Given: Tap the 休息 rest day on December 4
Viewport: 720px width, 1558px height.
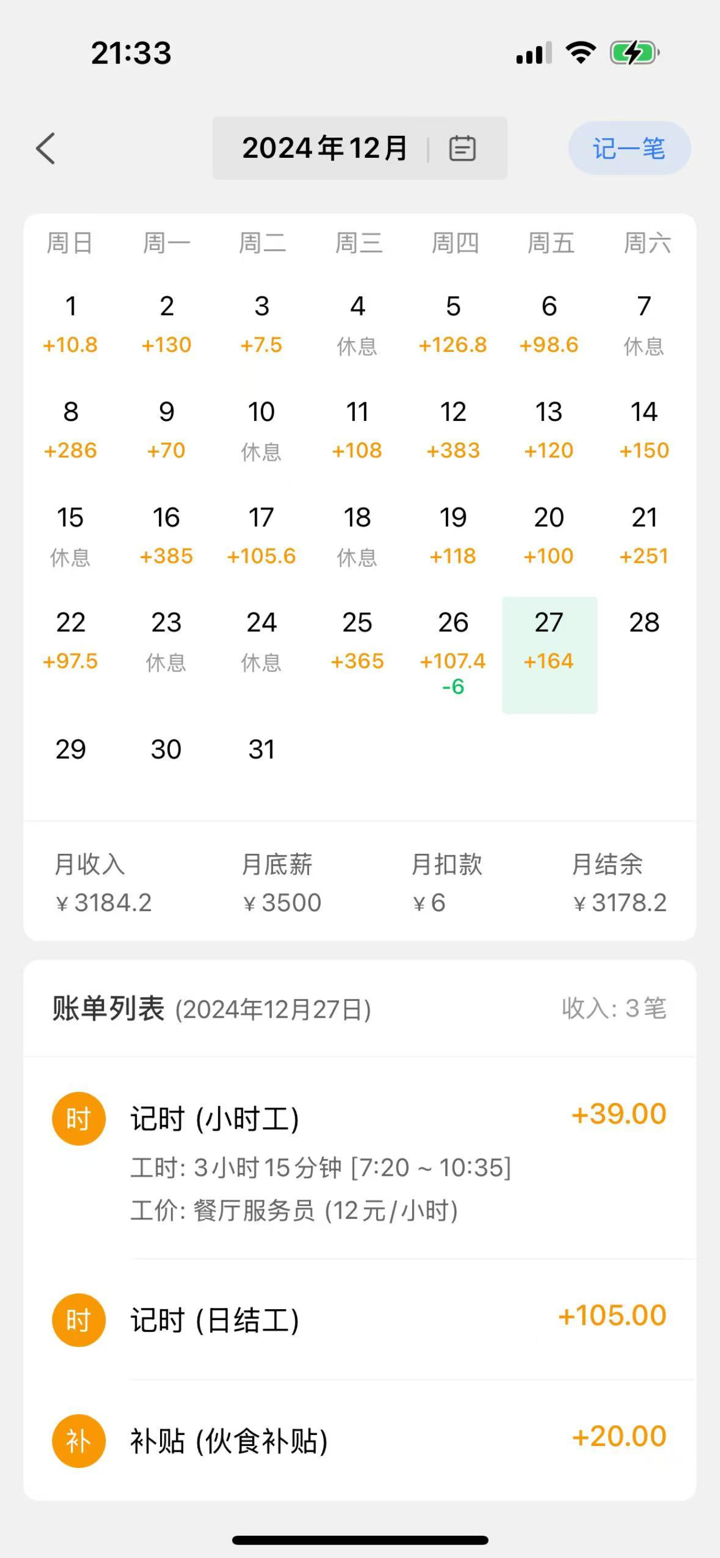Looking at the screenshot, I should click(x=357, y=324).
